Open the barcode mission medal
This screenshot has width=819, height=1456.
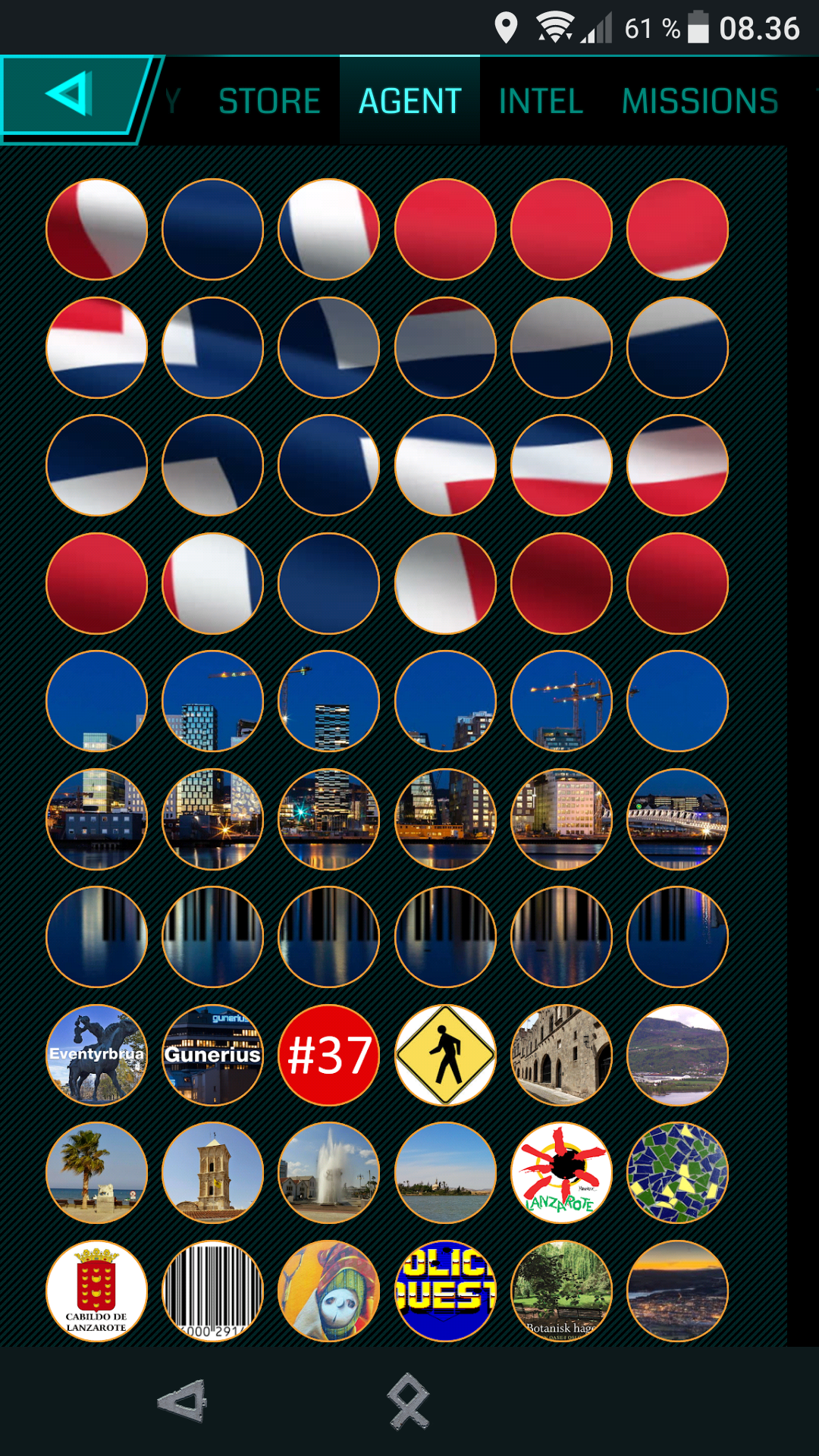(213, 1291)
